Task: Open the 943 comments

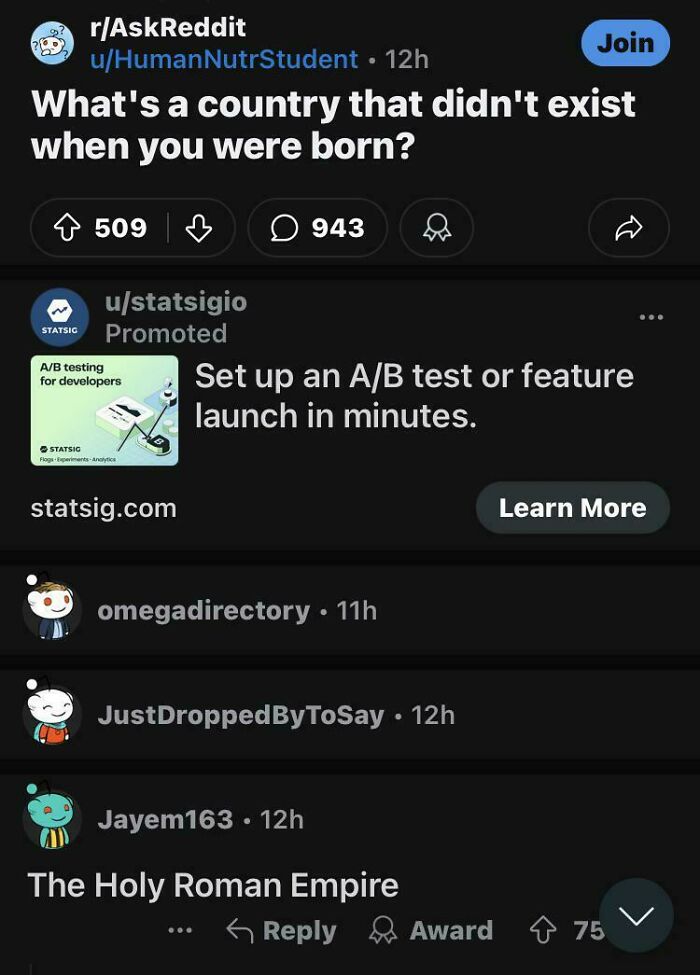Action: point(318,228)
